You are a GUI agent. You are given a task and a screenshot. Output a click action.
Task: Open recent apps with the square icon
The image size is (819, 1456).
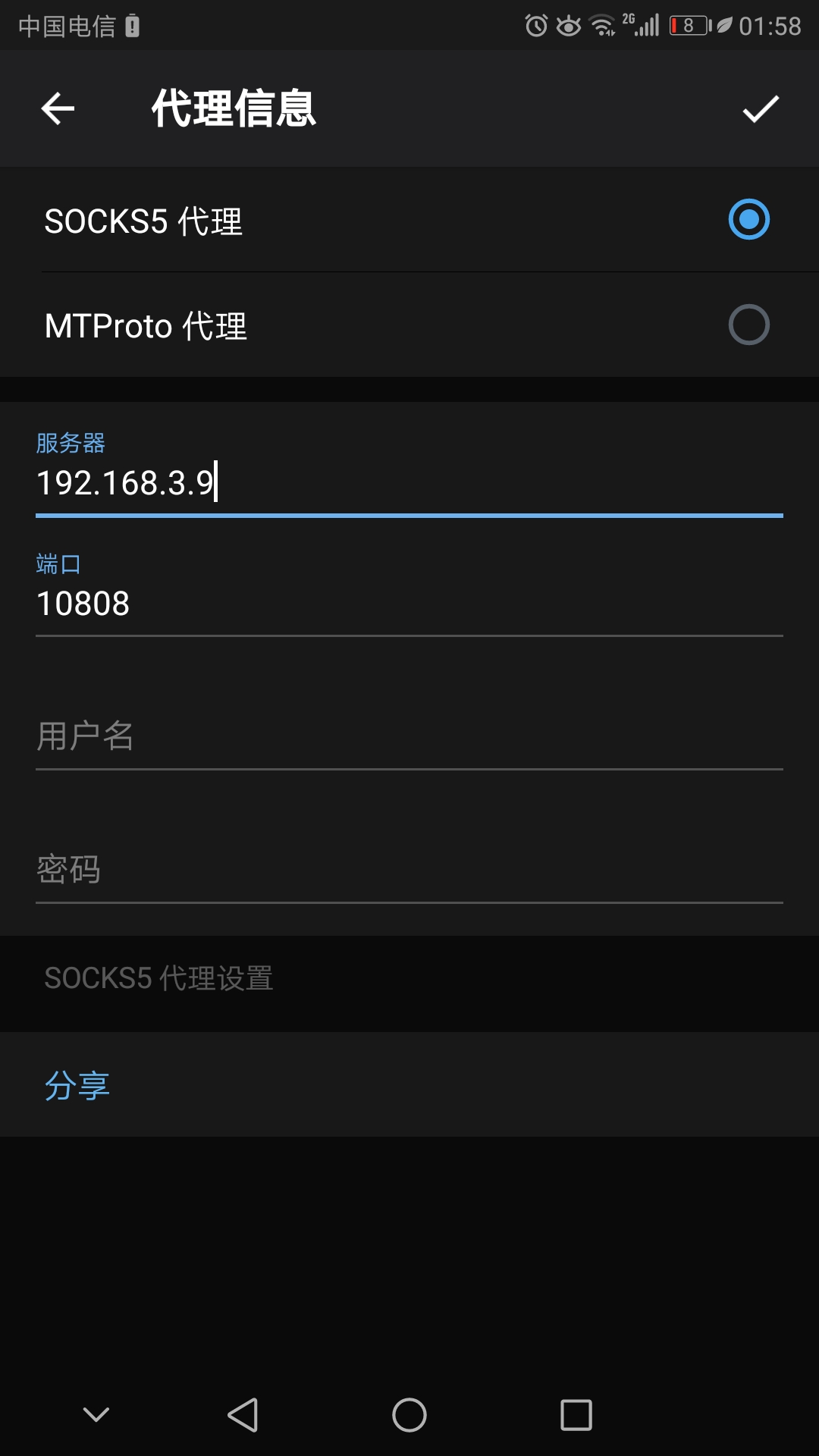(x=576, y=1415)
